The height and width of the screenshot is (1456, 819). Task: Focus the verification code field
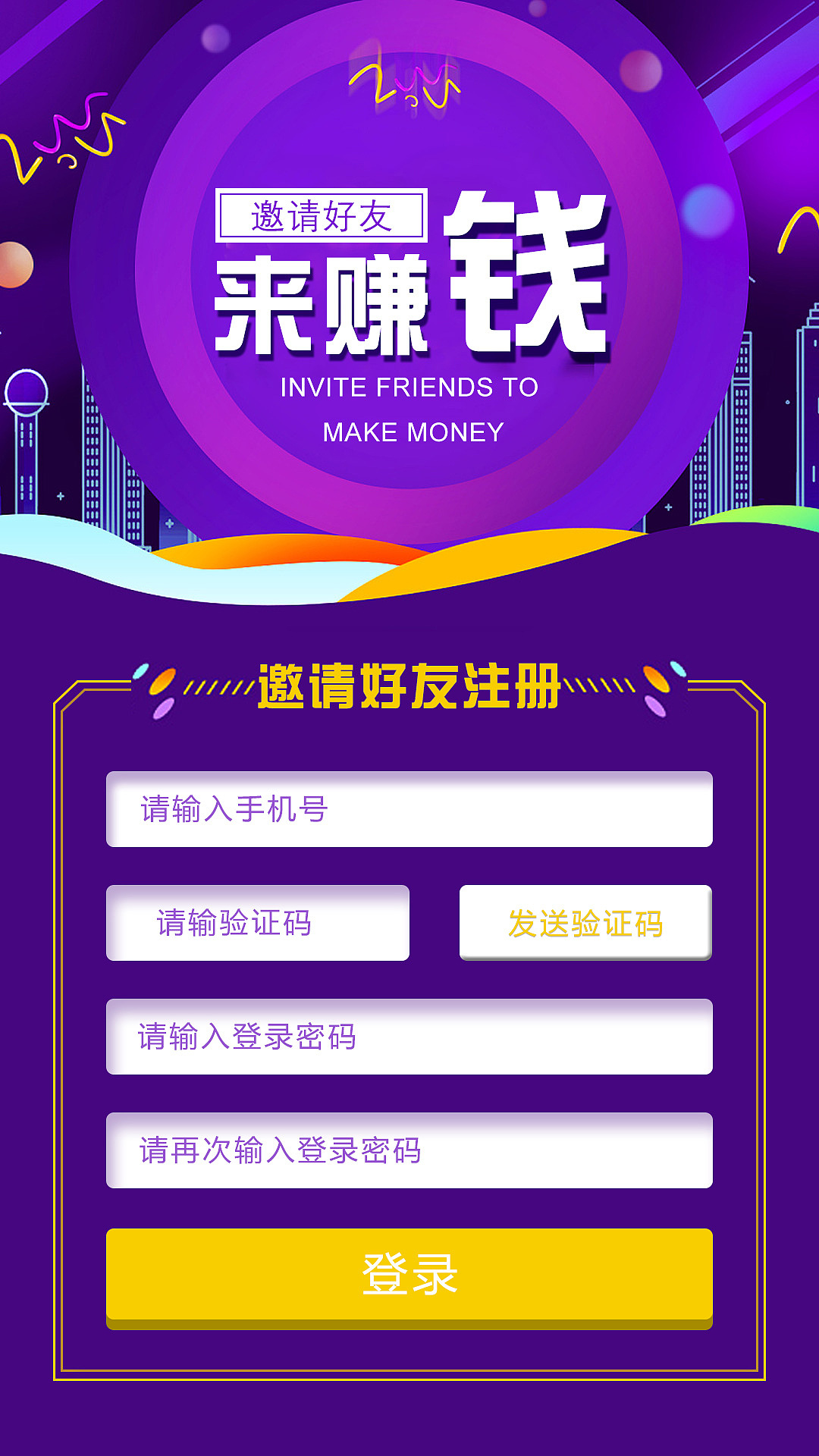258,923
